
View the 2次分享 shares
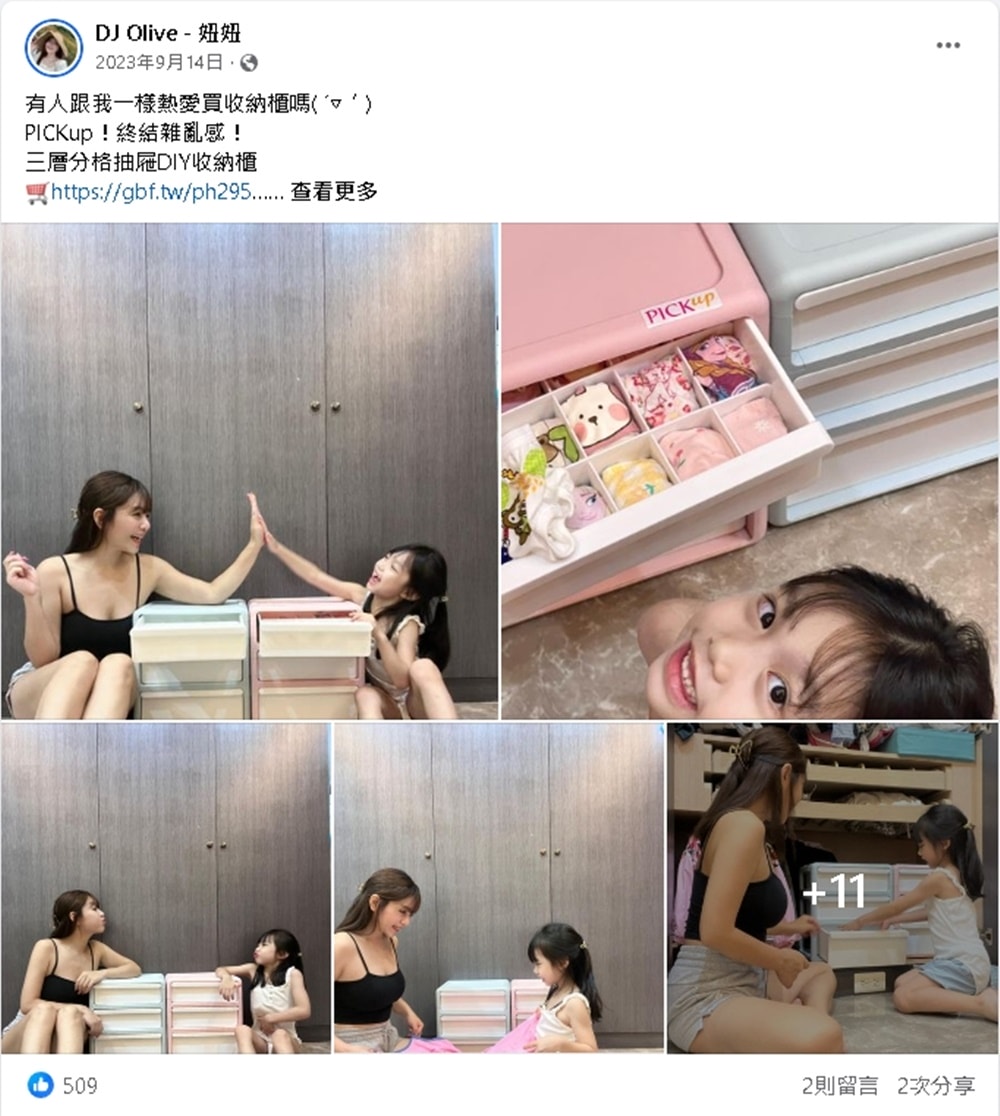click(x=935, y=1085)
